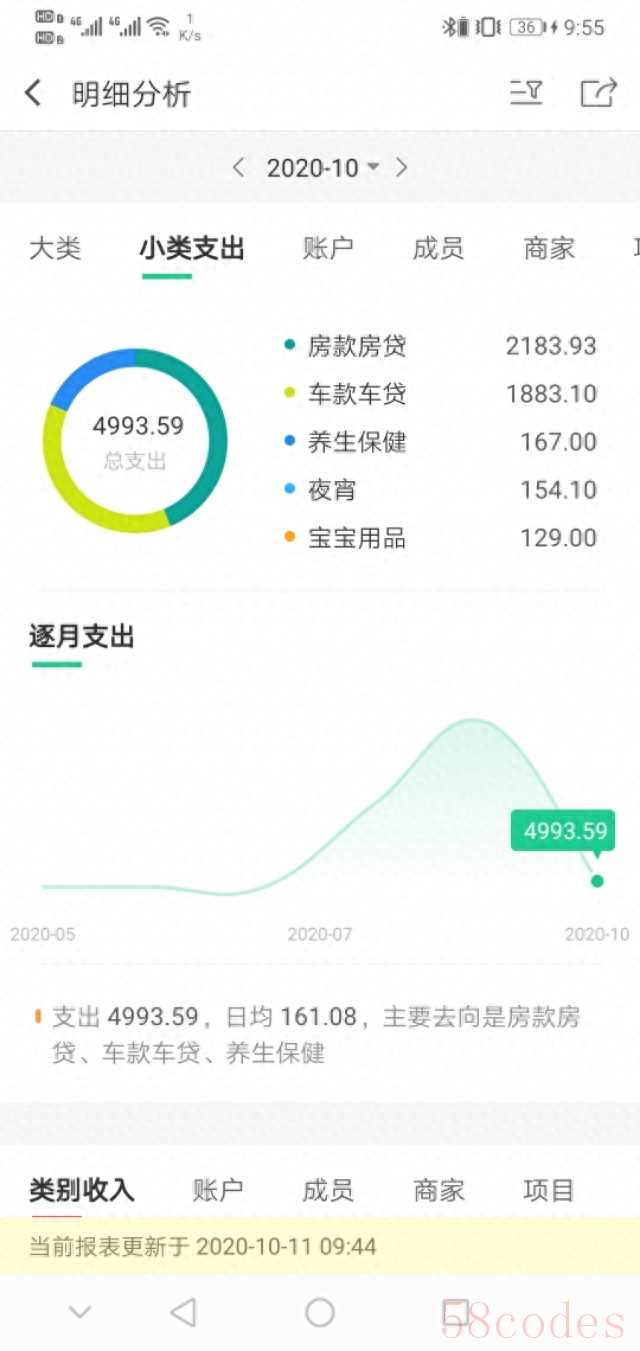The height and width of the screenshot is (1351, 640).
Task: Open 宝宝用品 expense details
Action: pyautogui.click(x=441, y=538)
